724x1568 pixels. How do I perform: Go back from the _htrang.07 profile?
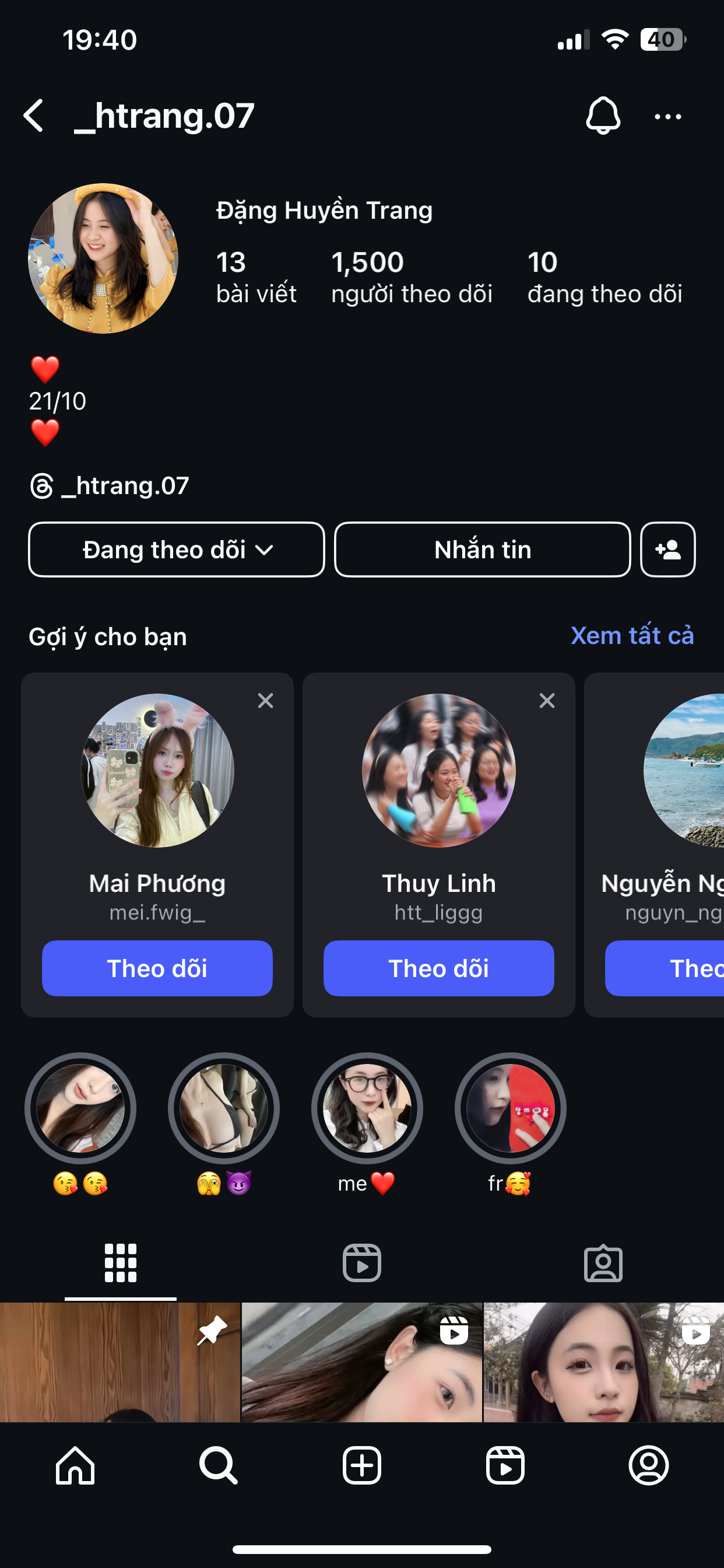pyautogui.click(x=34, y=116)
